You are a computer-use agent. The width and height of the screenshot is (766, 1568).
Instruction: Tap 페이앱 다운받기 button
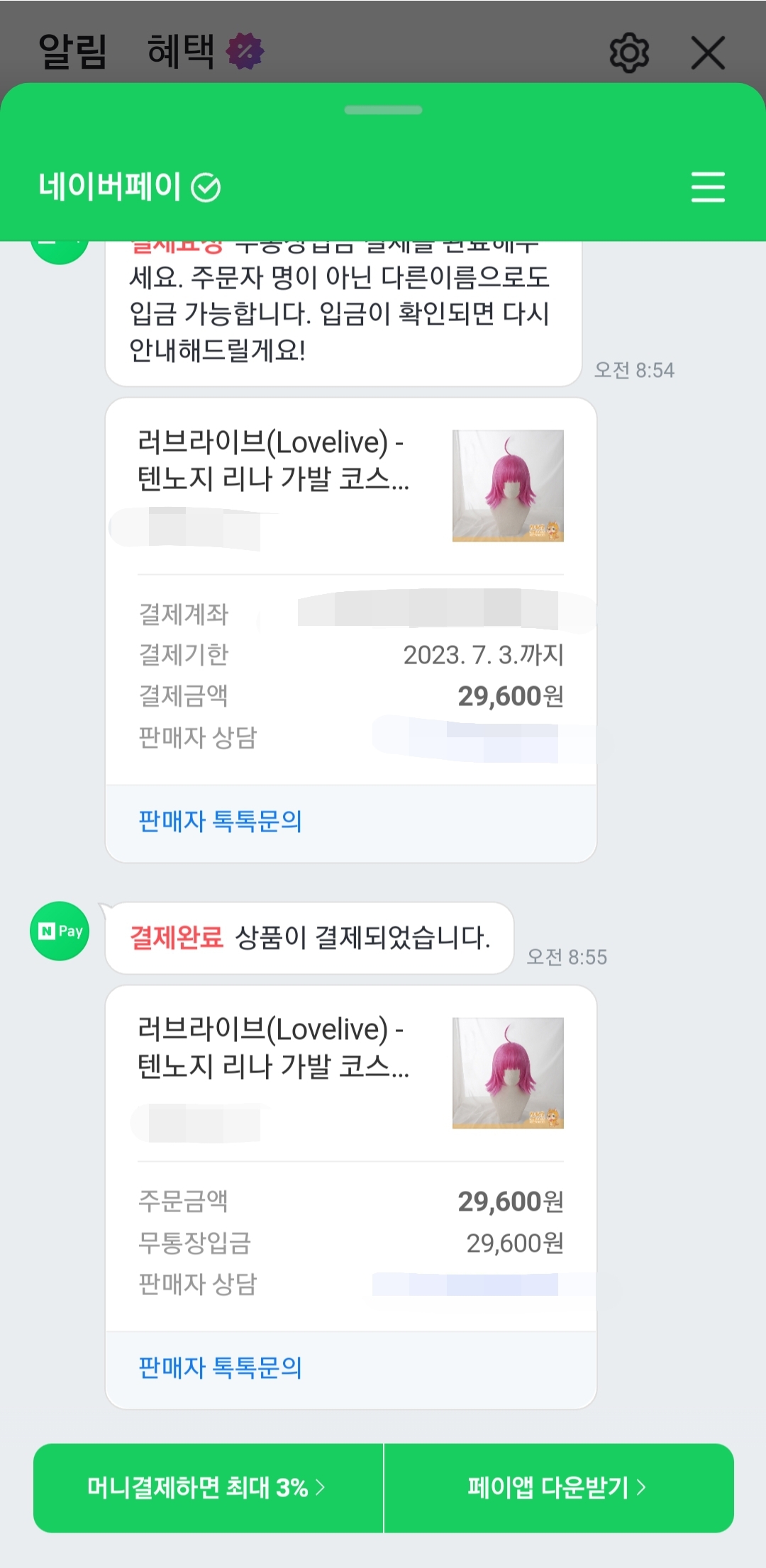tap(558, 1487)
